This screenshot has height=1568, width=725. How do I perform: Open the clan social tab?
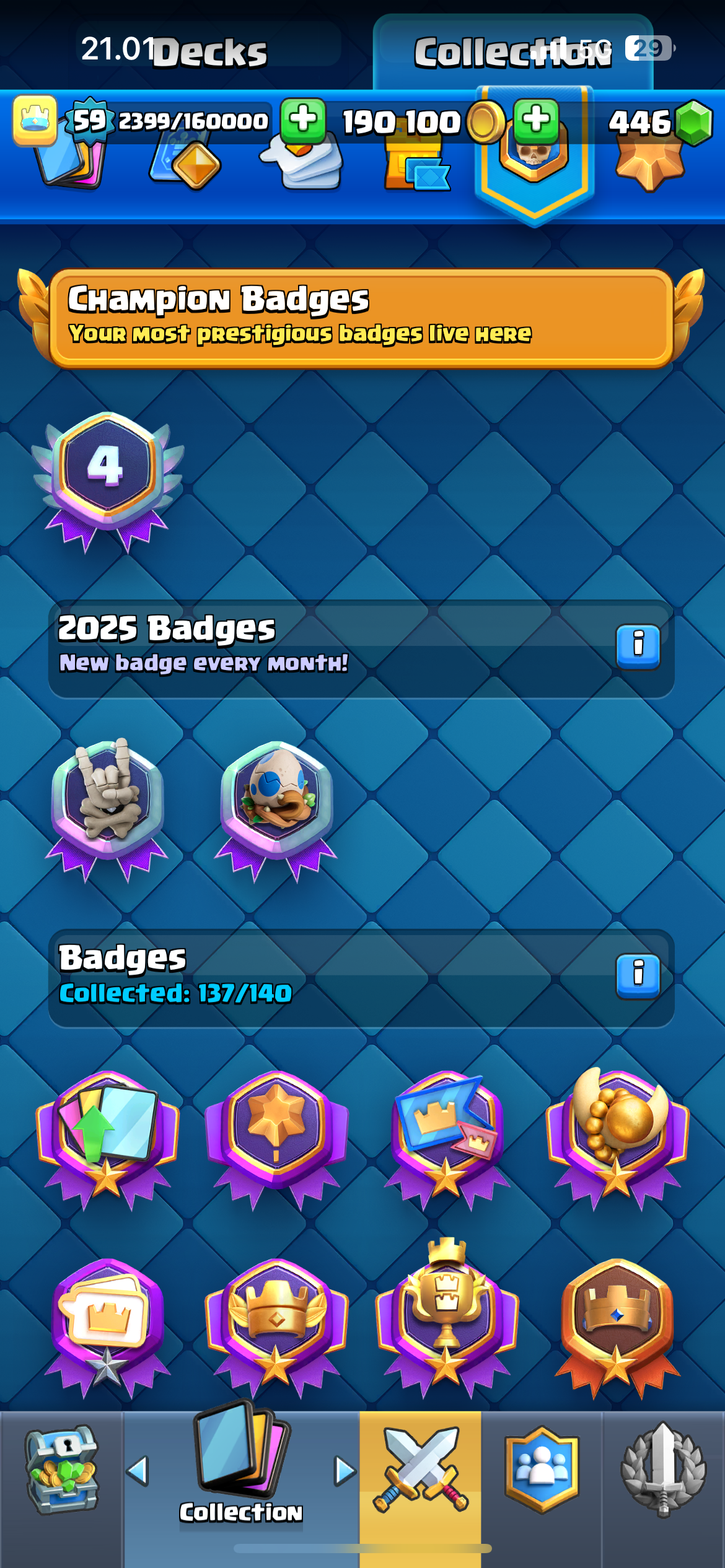coord(542,1470)
